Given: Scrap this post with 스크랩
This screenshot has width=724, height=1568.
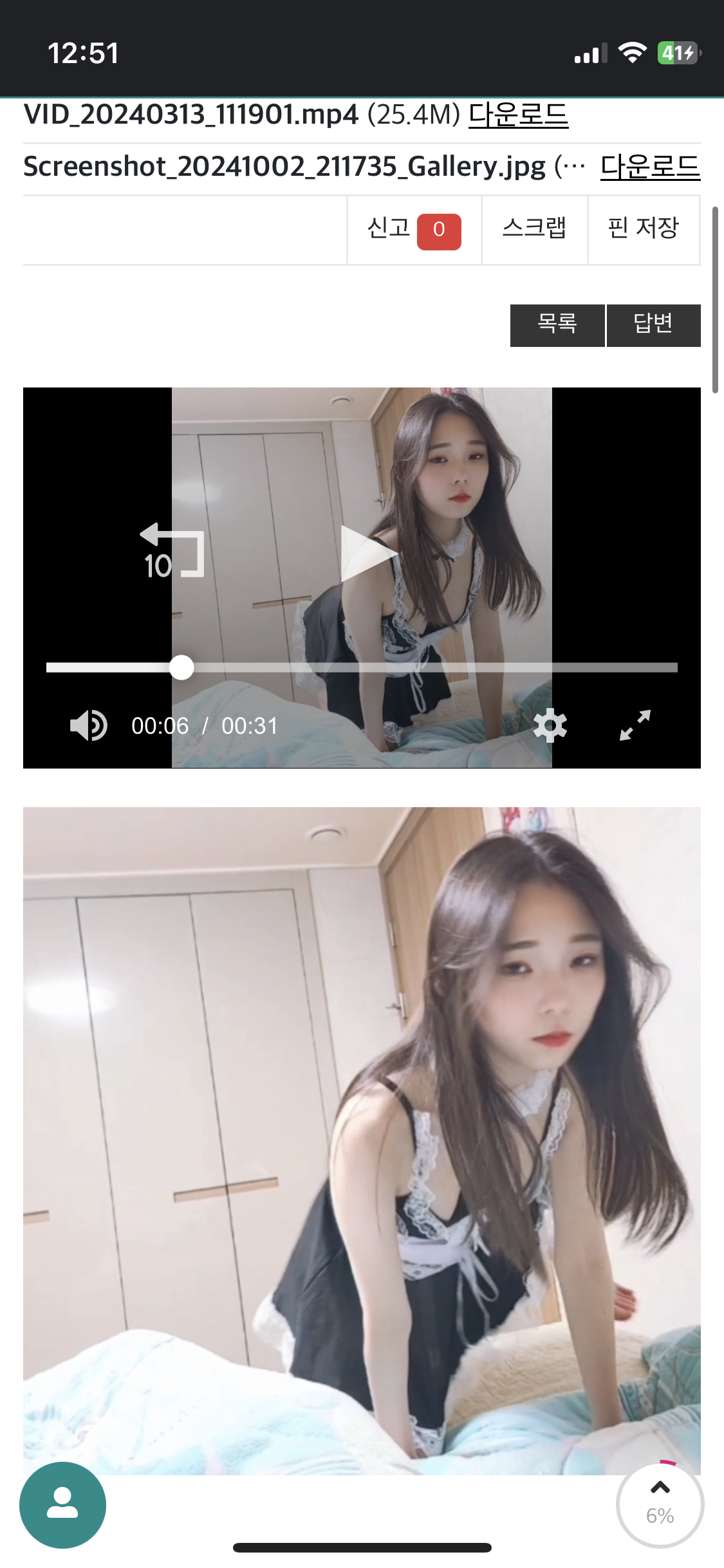Looking at the screenshot, I should [534, 230].
